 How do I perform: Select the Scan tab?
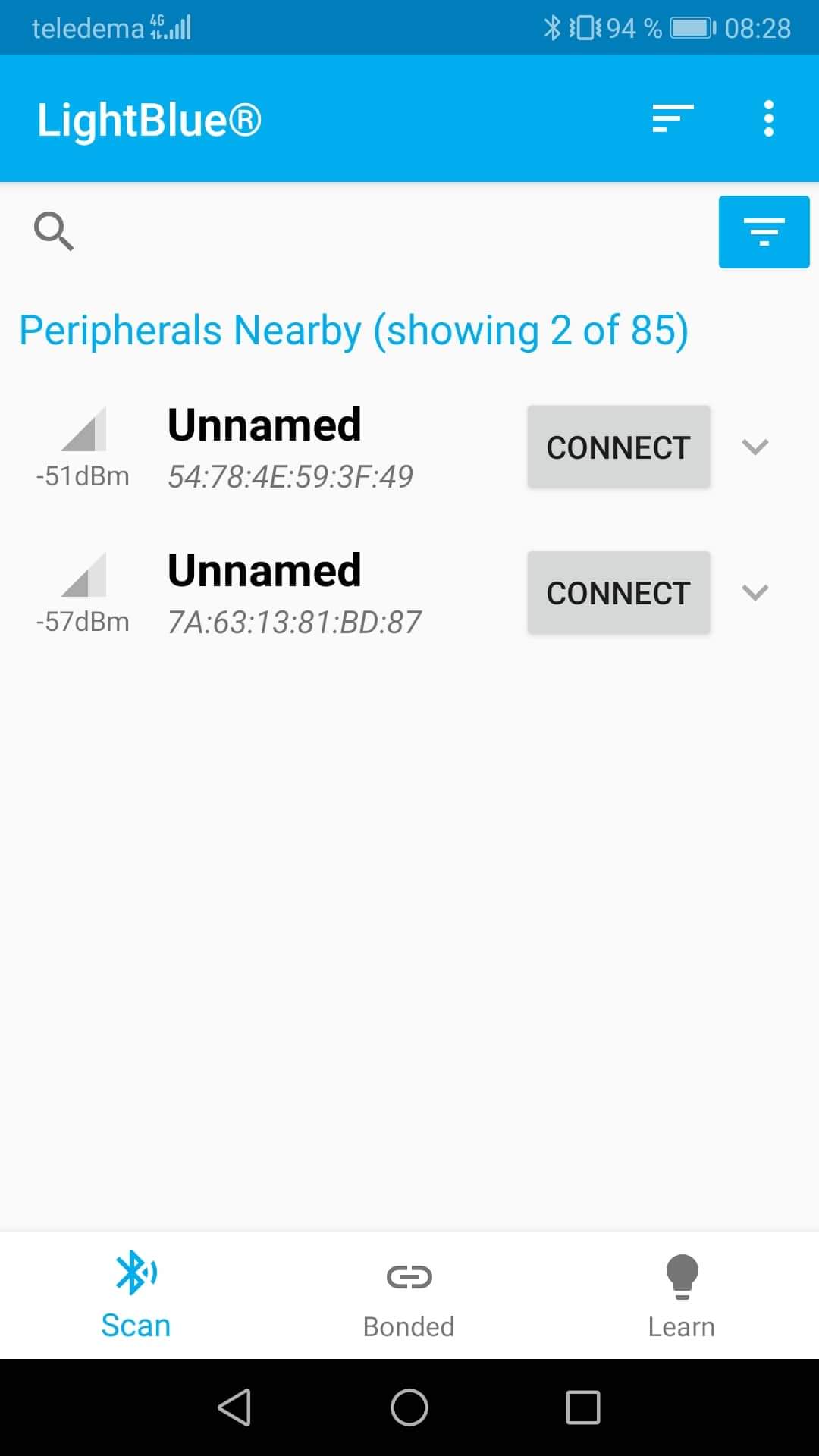coord(136,1296)
